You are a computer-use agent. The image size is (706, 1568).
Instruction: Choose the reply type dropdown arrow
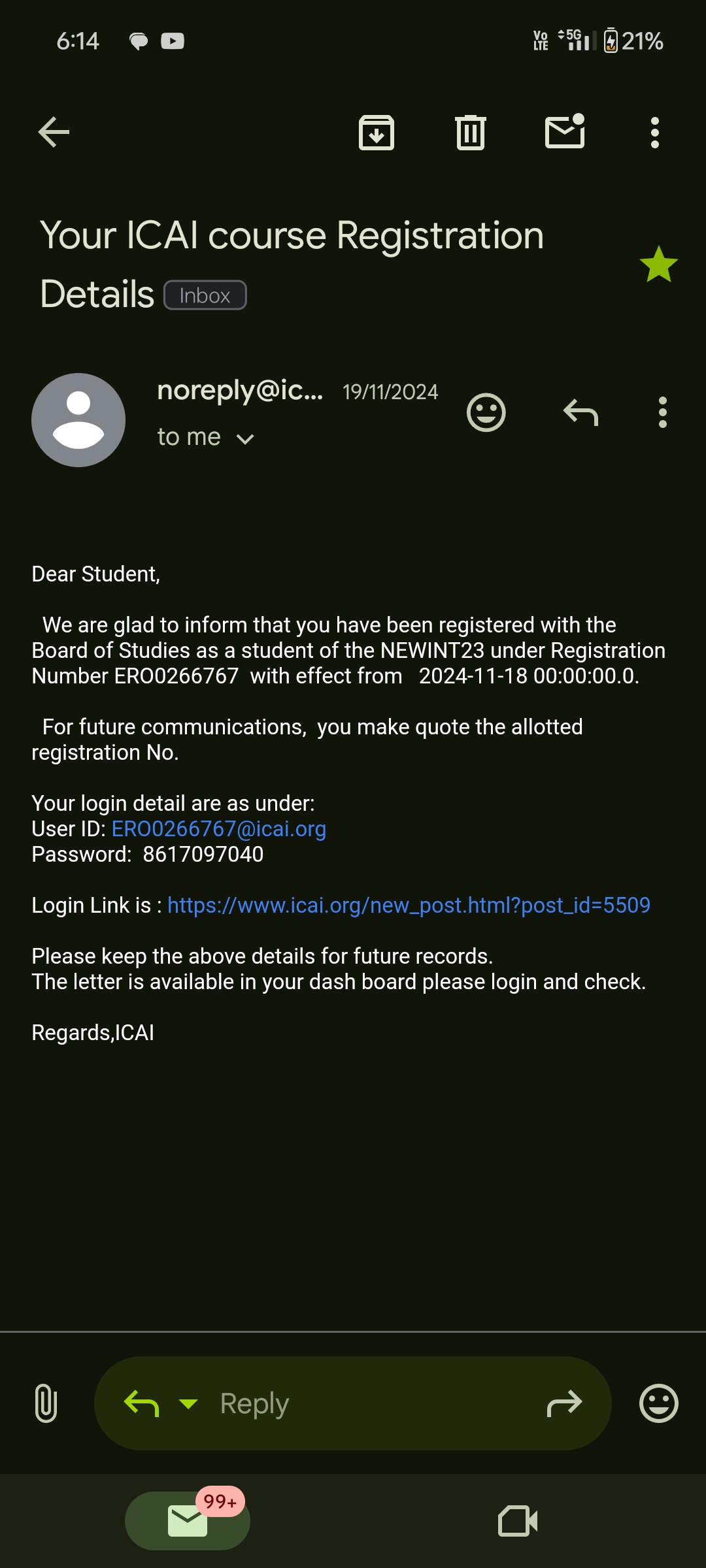pyautogui.click(x=188, y=1403)
